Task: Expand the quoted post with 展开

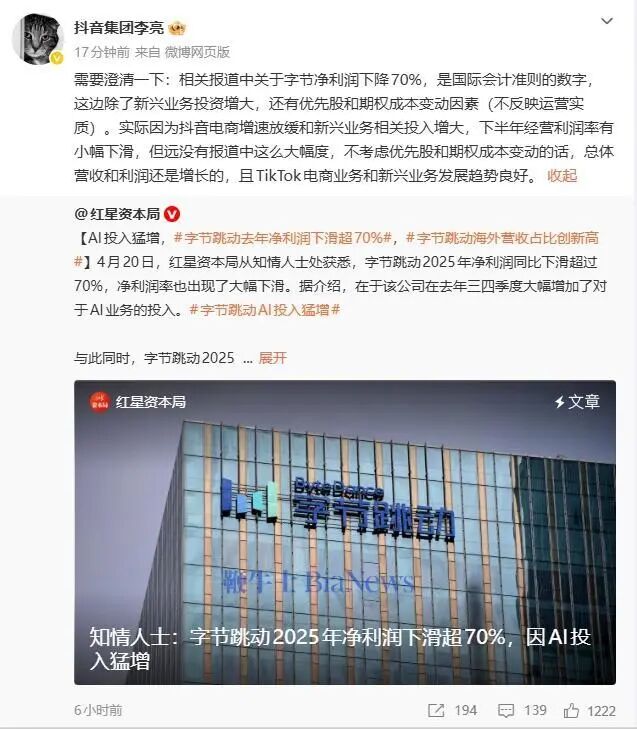Action: point(272,357)
